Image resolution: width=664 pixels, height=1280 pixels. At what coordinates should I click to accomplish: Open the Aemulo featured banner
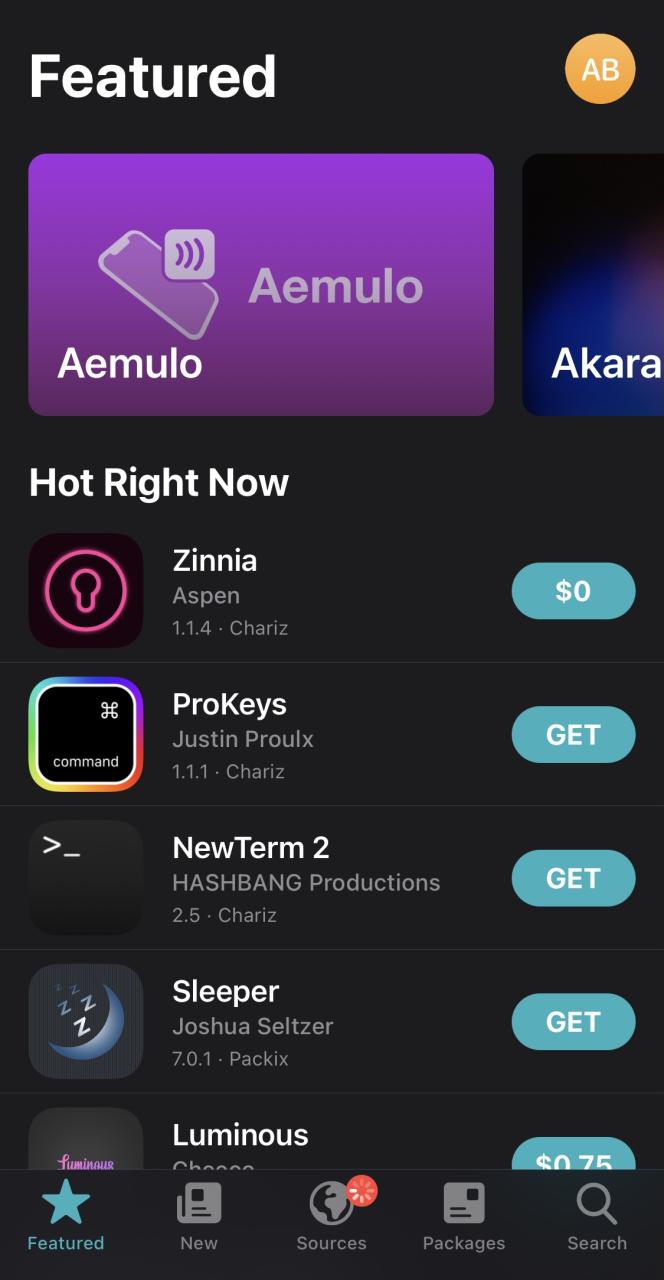point(261,284)
